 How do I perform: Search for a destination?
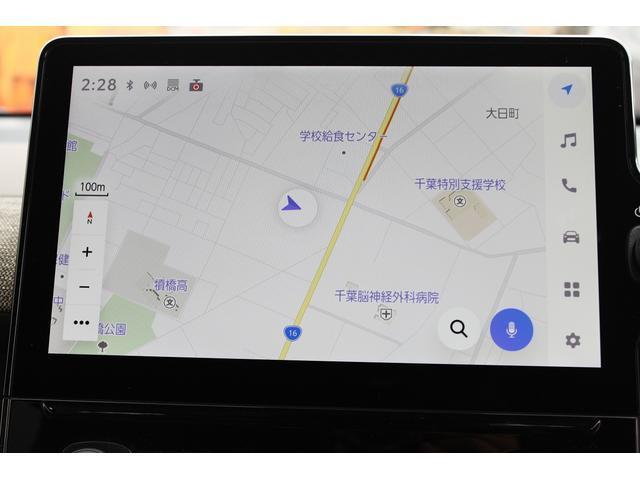pyautogui.click(x=459, y=328)
